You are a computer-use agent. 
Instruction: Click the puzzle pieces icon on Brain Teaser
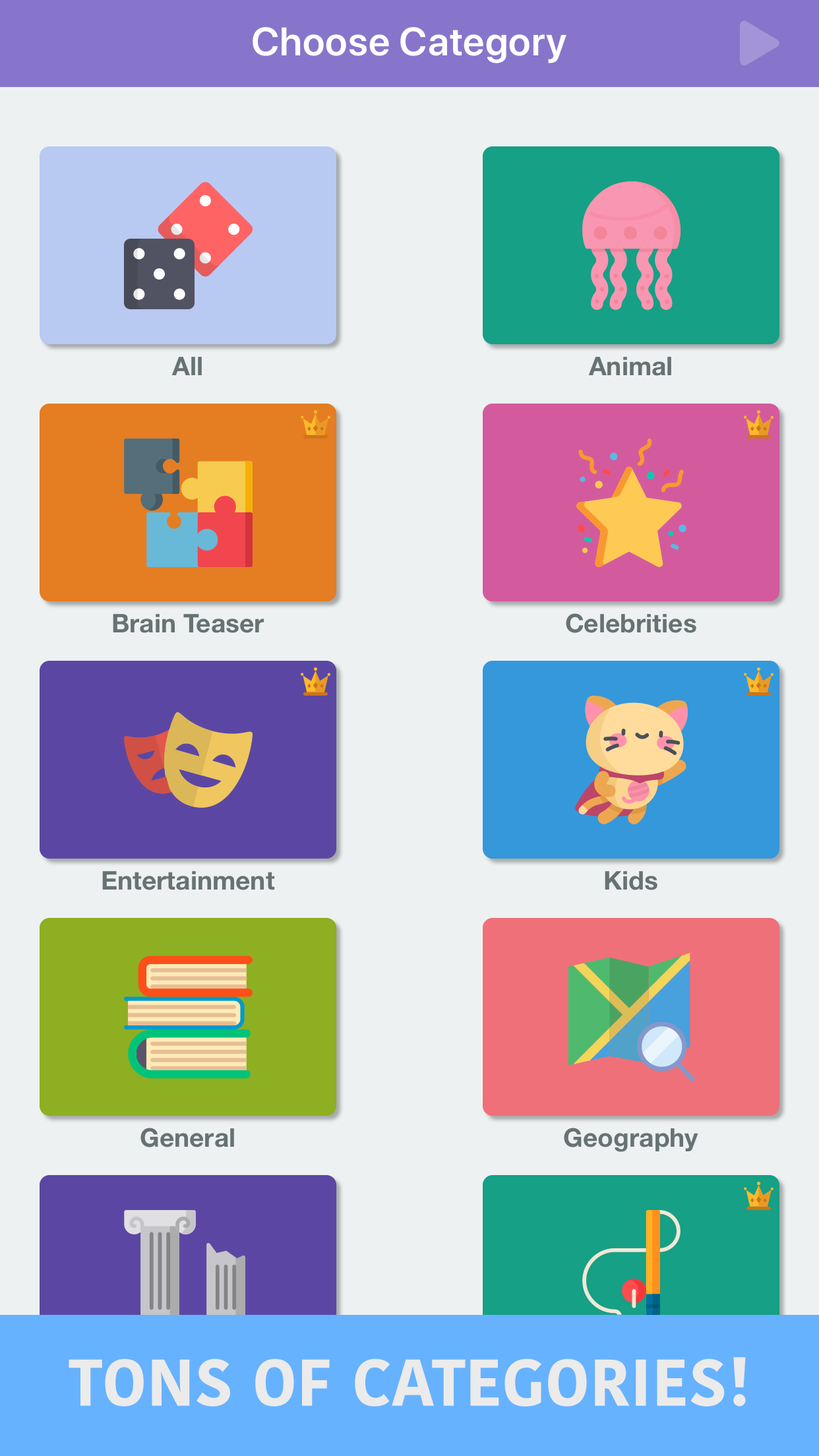187,502
